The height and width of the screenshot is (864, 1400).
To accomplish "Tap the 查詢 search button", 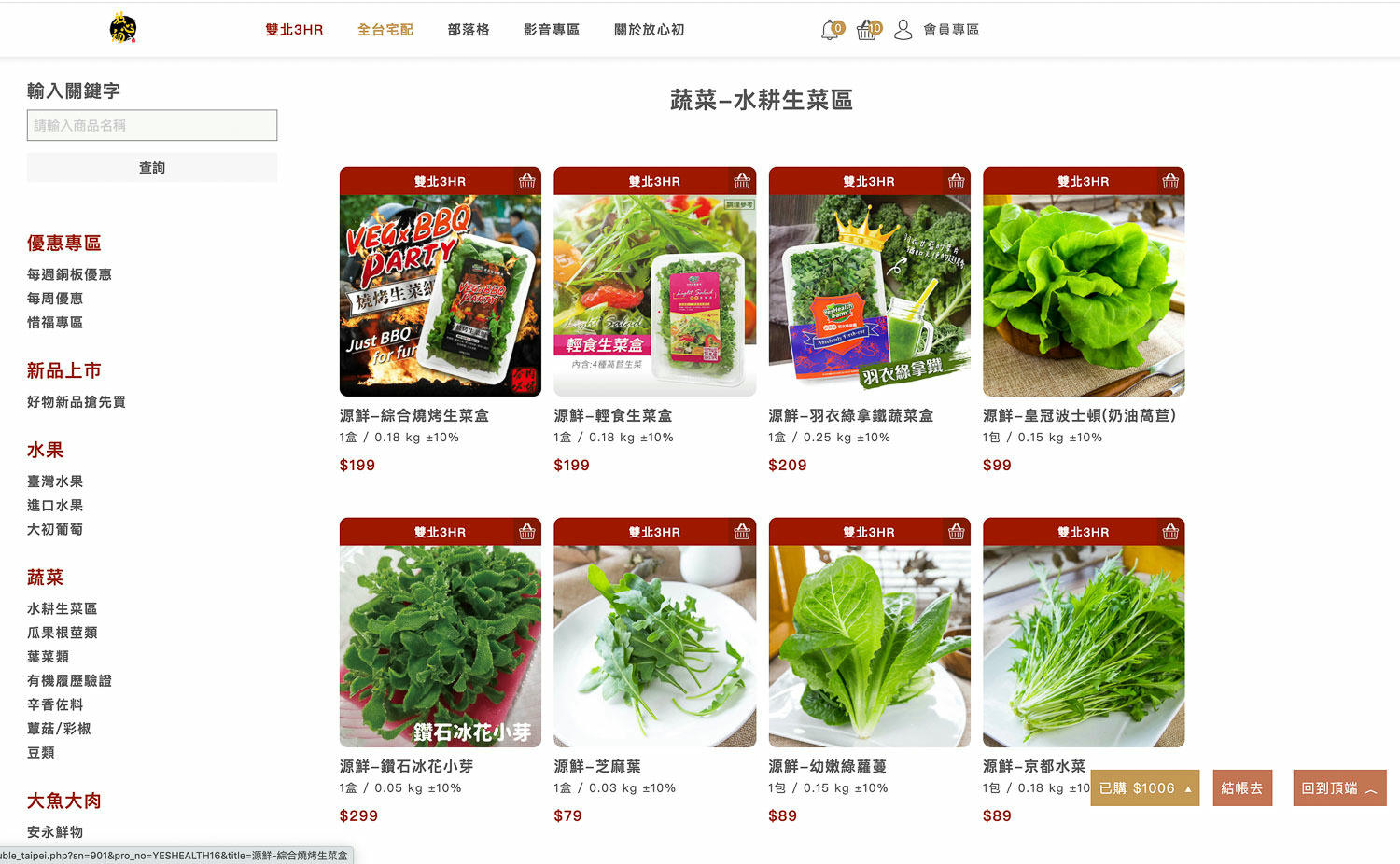I will (152, 168).
